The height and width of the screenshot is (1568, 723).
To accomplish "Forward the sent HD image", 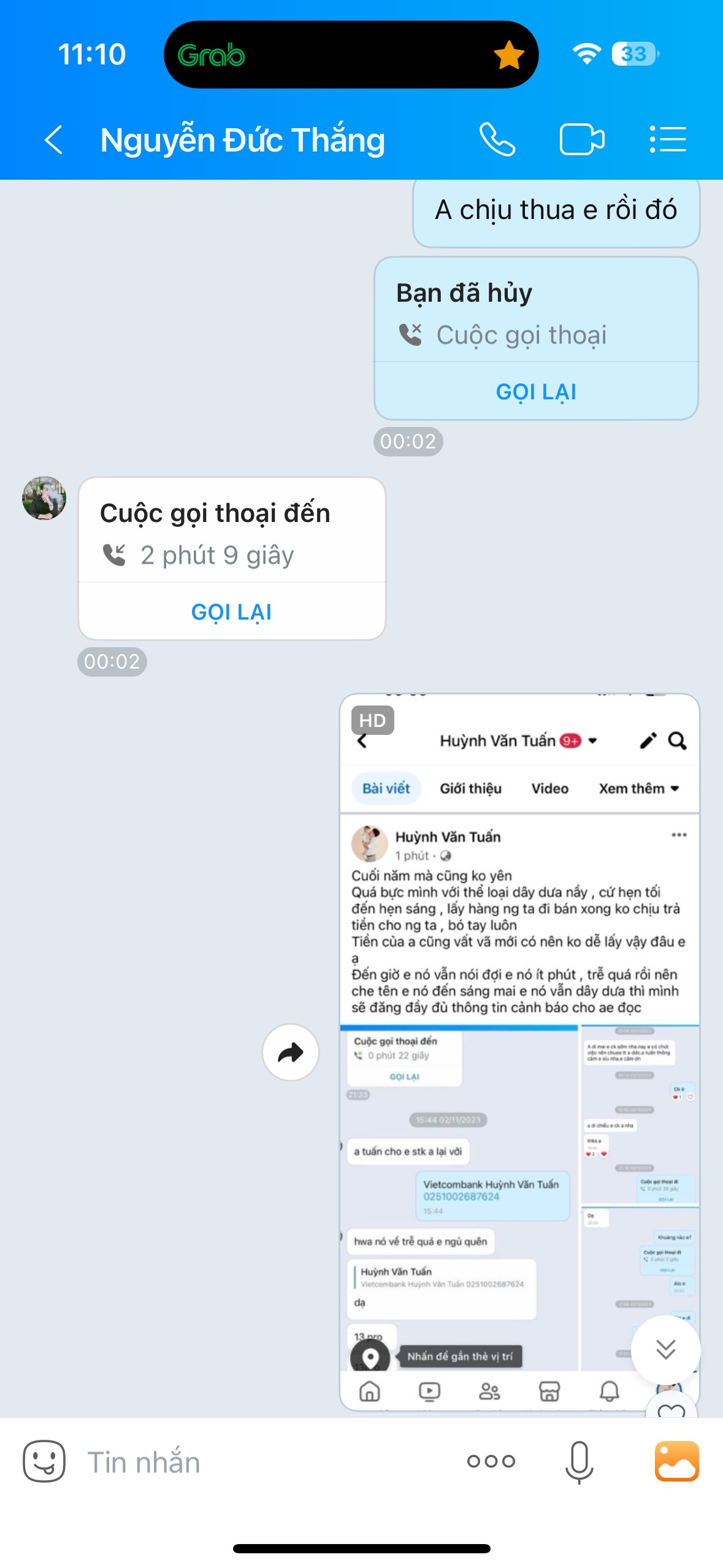I will coord(290,1053).
